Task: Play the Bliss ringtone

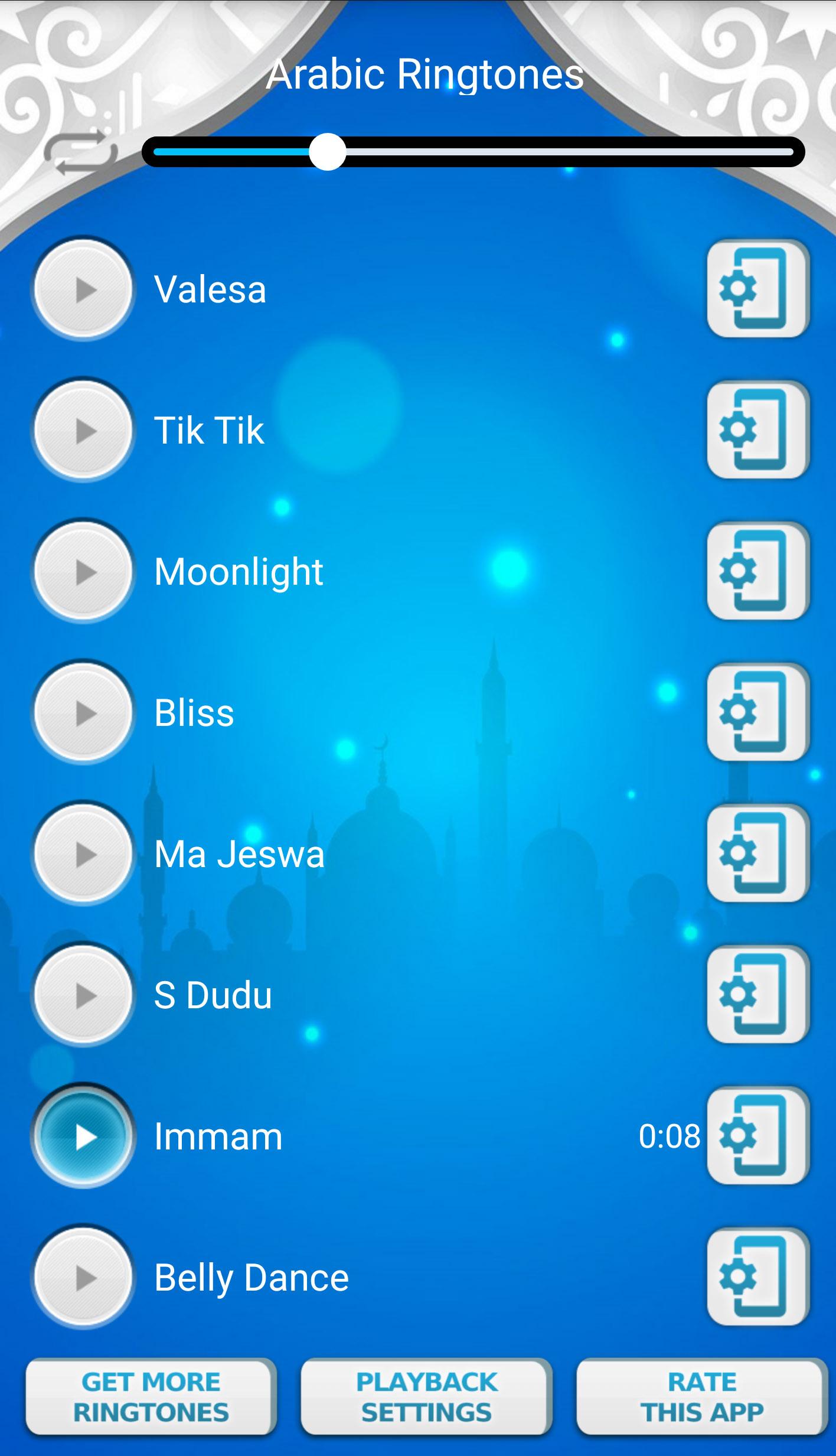Action: pos(83,712)
